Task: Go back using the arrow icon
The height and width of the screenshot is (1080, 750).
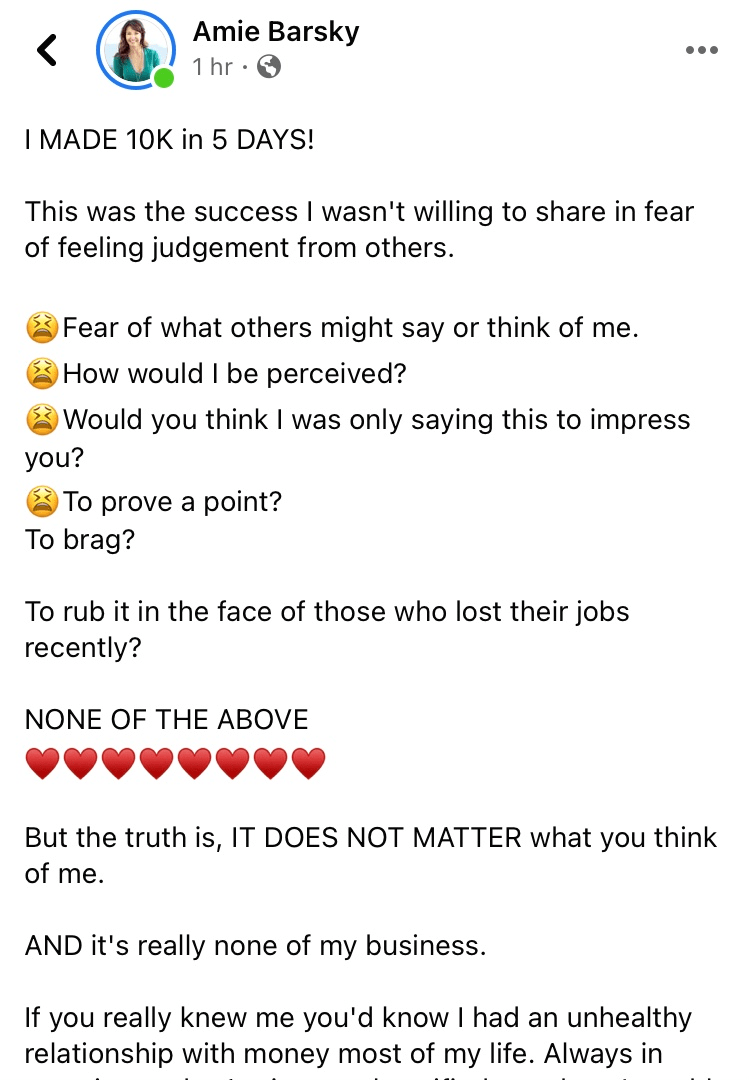Action: 47,50
